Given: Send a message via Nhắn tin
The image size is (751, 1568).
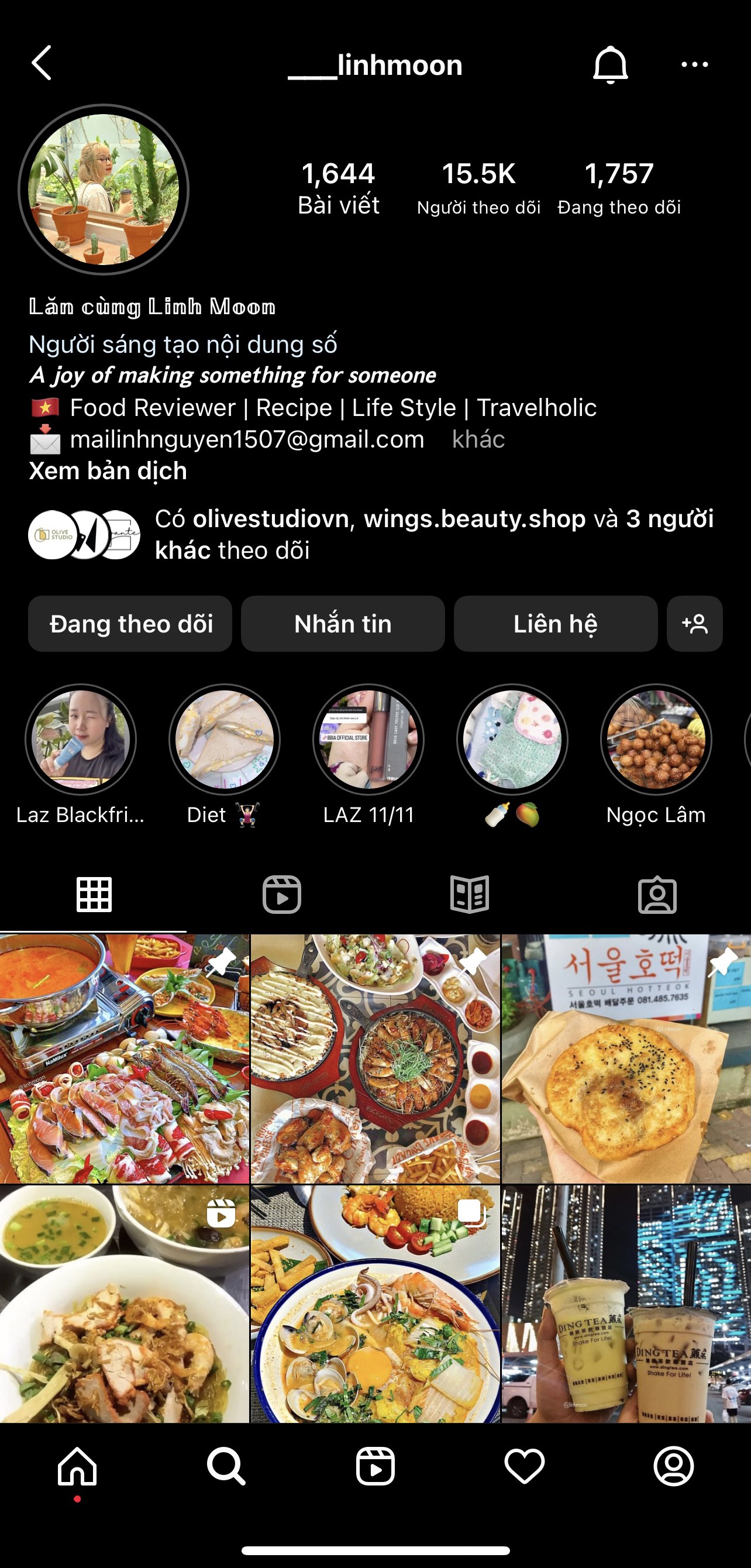Looking at the screenshot, I should (x=343, y=624).
